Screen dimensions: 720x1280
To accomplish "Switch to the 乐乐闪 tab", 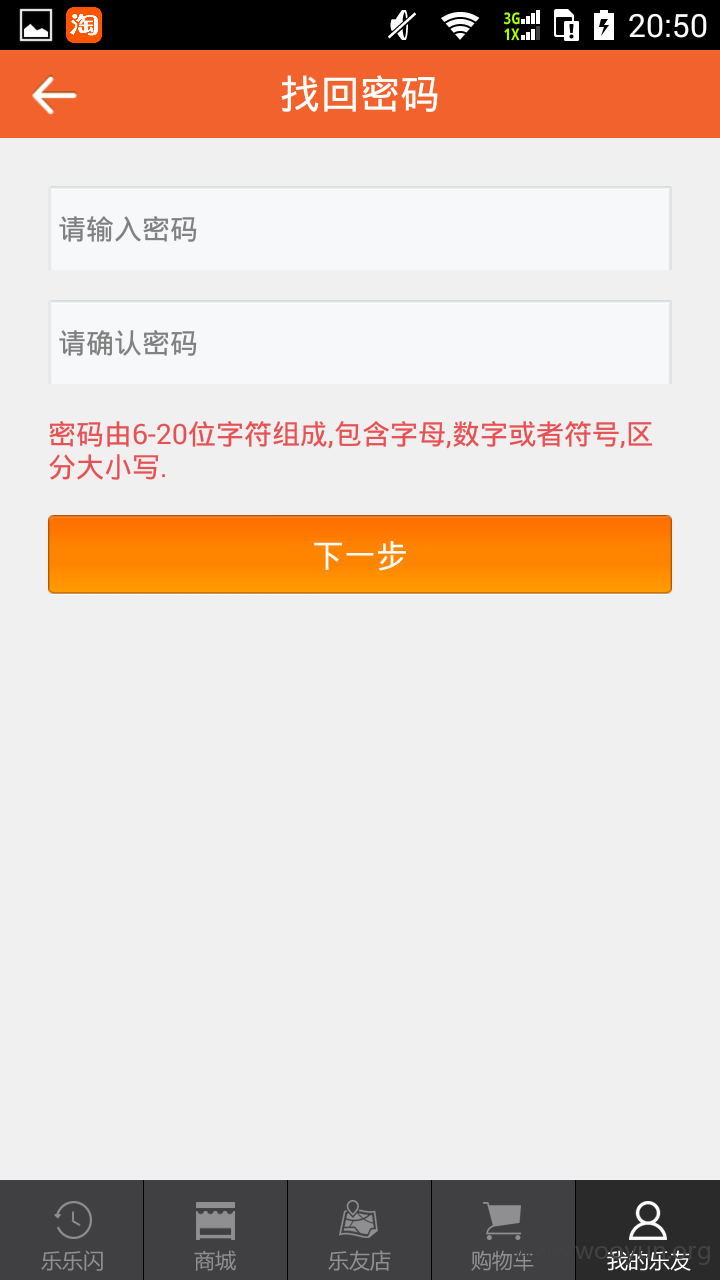I will [72, 1230].
